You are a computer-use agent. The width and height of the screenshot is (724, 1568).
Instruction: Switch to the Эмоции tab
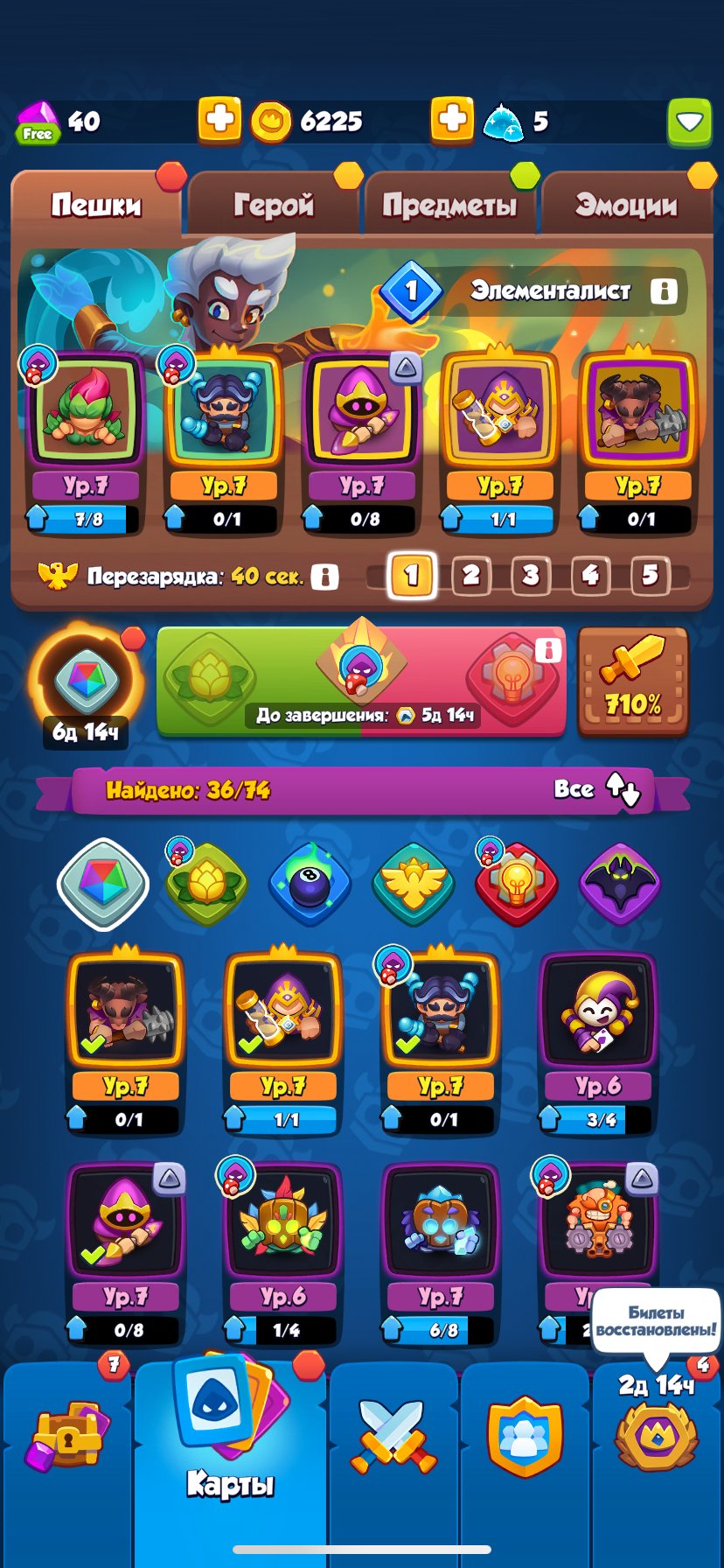626,205
